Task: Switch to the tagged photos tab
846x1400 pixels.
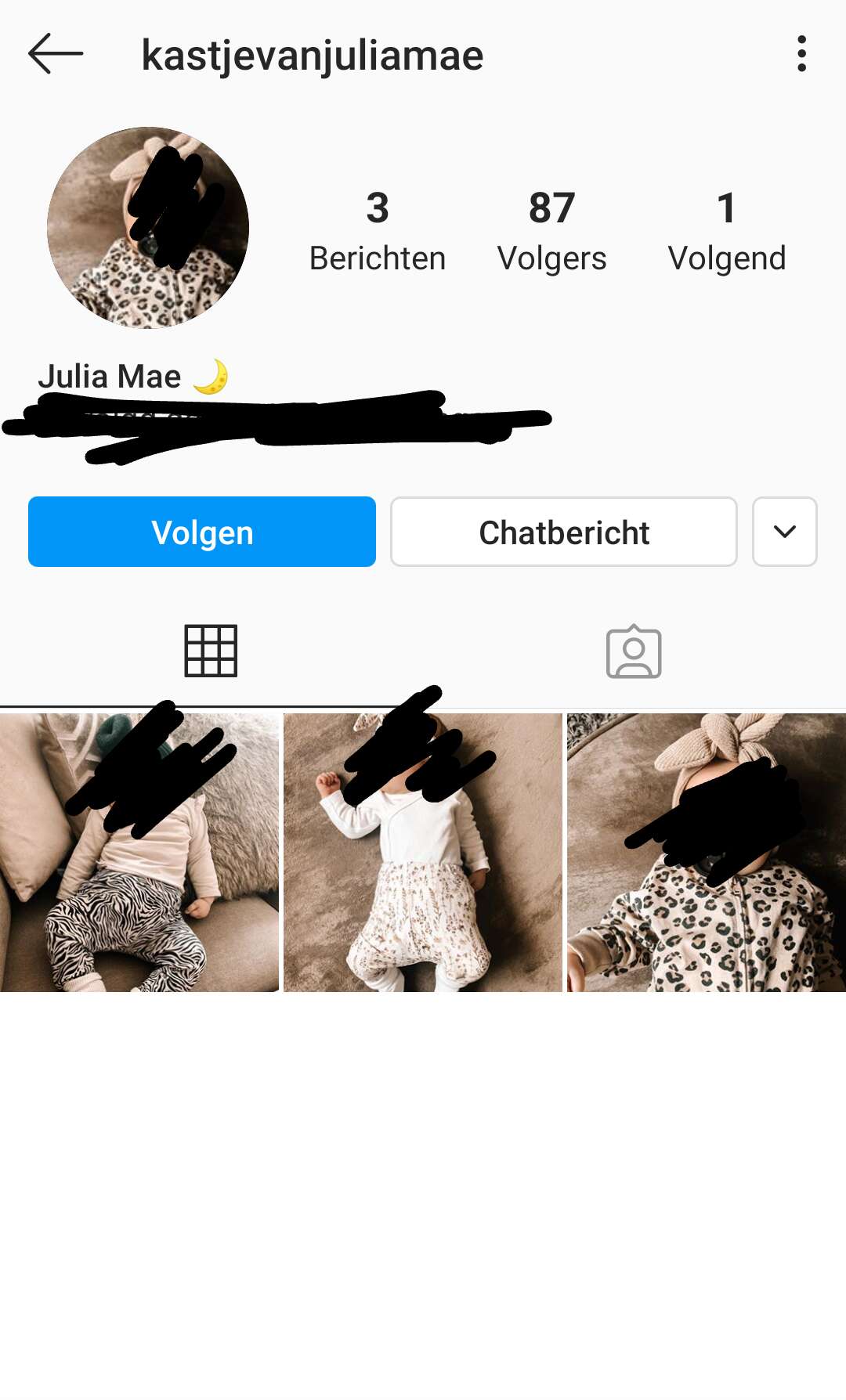Action: (634, 651)
